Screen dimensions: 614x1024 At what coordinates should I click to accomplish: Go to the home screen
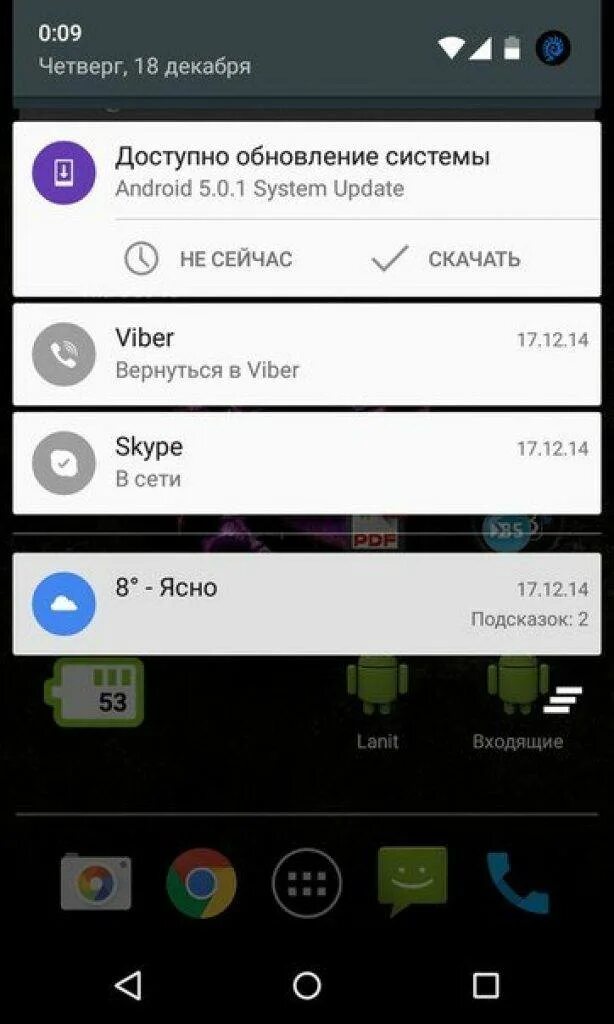coord(307,985)
